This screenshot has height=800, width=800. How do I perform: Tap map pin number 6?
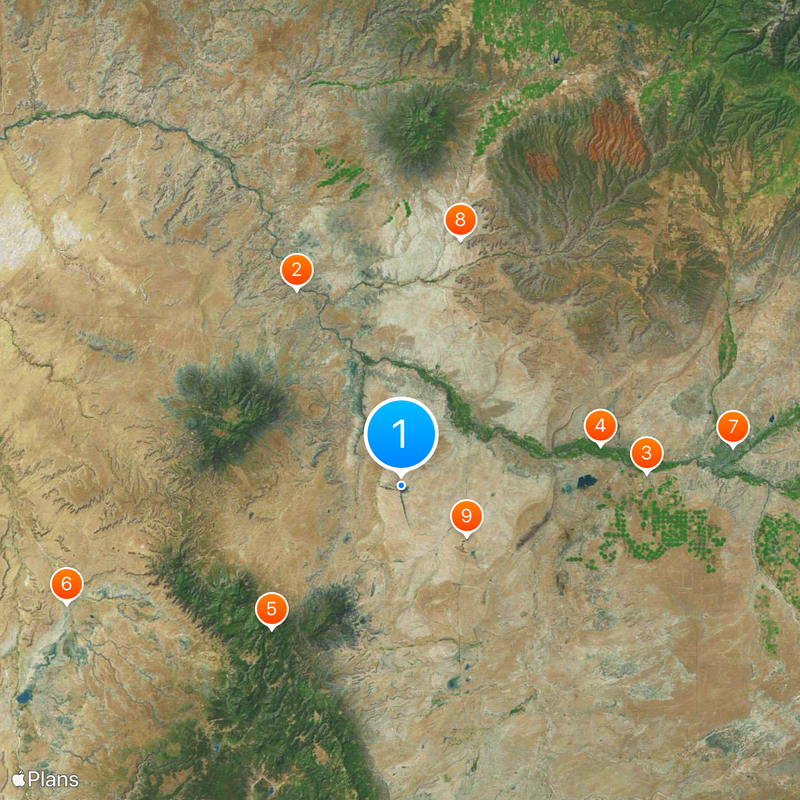click(66, 584)
